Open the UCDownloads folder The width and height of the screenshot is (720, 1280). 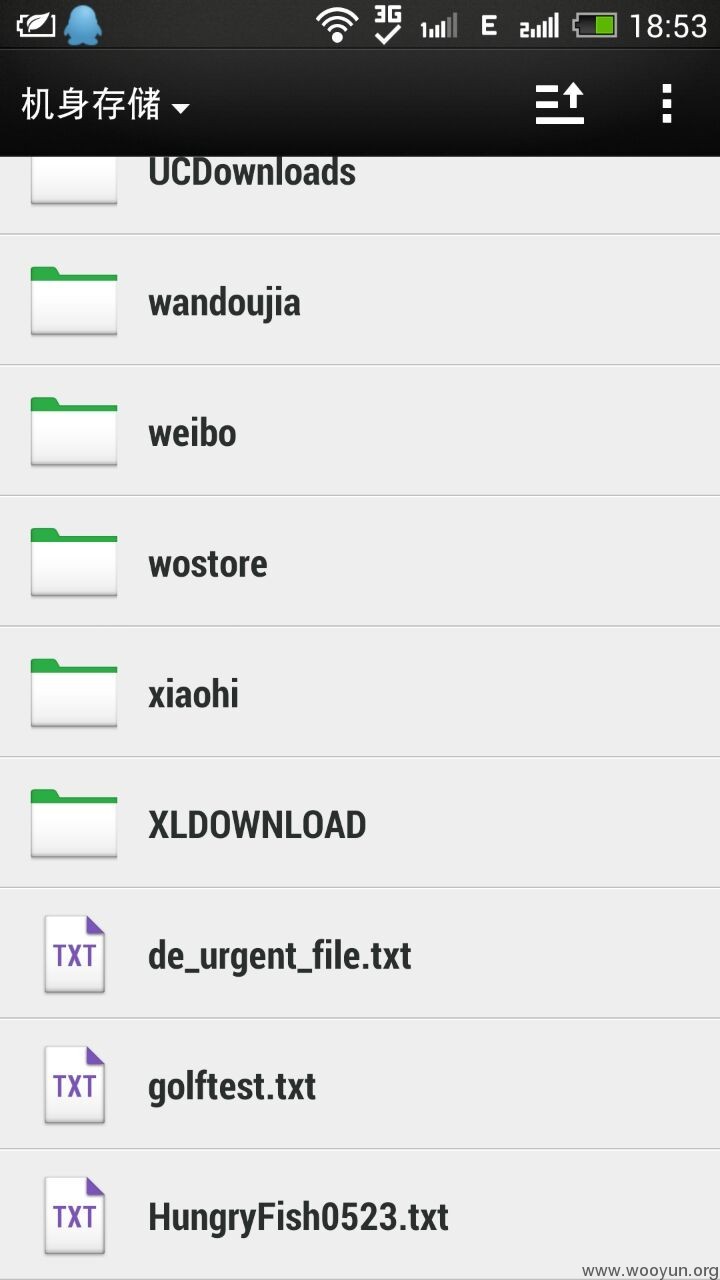(360, 195)
